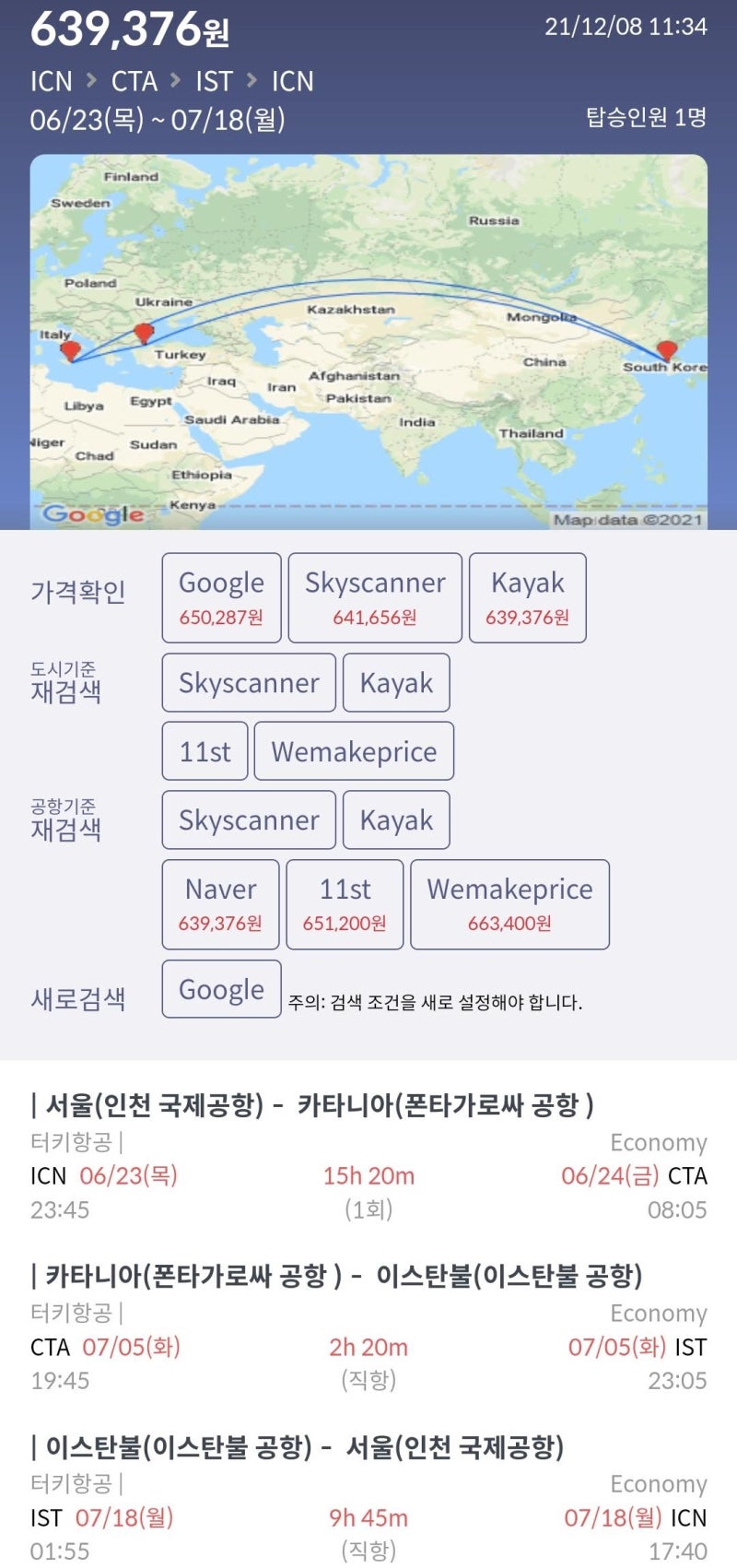
Task: Re-search by airport on Skyscanner
Action: 249,819
